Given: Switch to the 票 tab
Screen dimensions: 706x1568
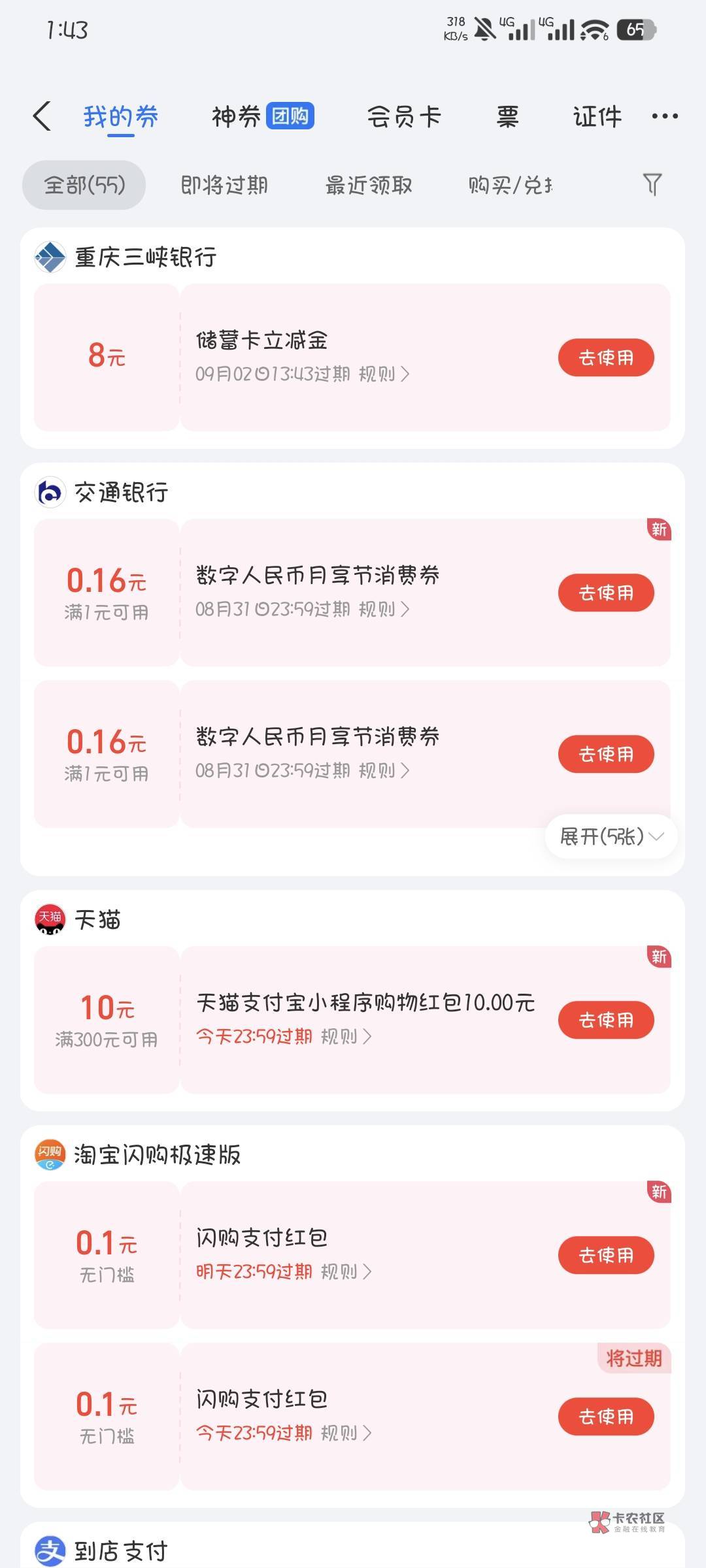Looking at the screenshot, I should (507, 116).
